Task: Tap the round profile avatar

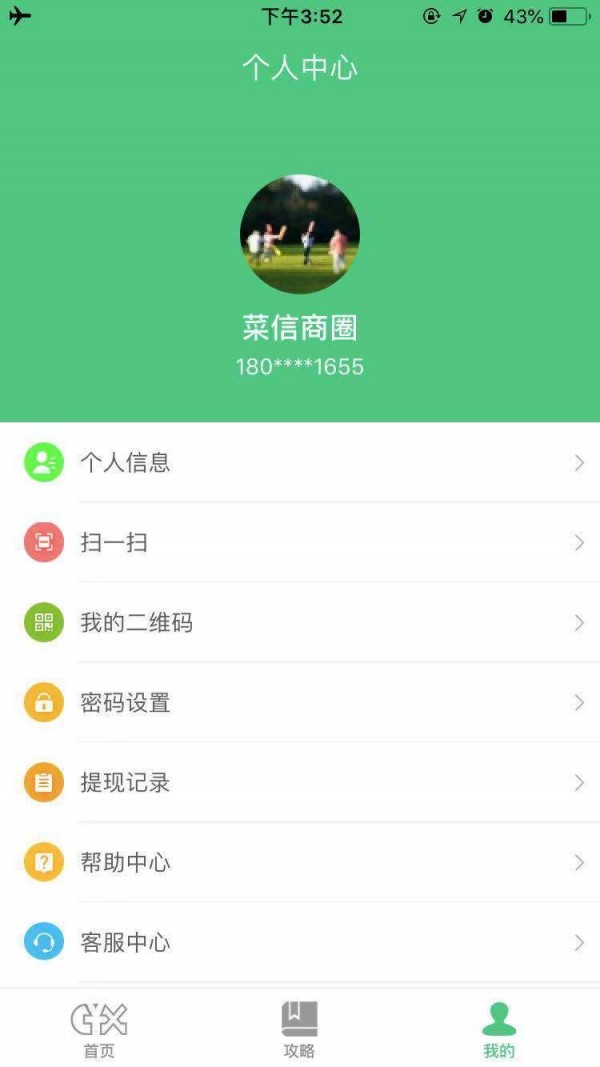Action: 300,234
